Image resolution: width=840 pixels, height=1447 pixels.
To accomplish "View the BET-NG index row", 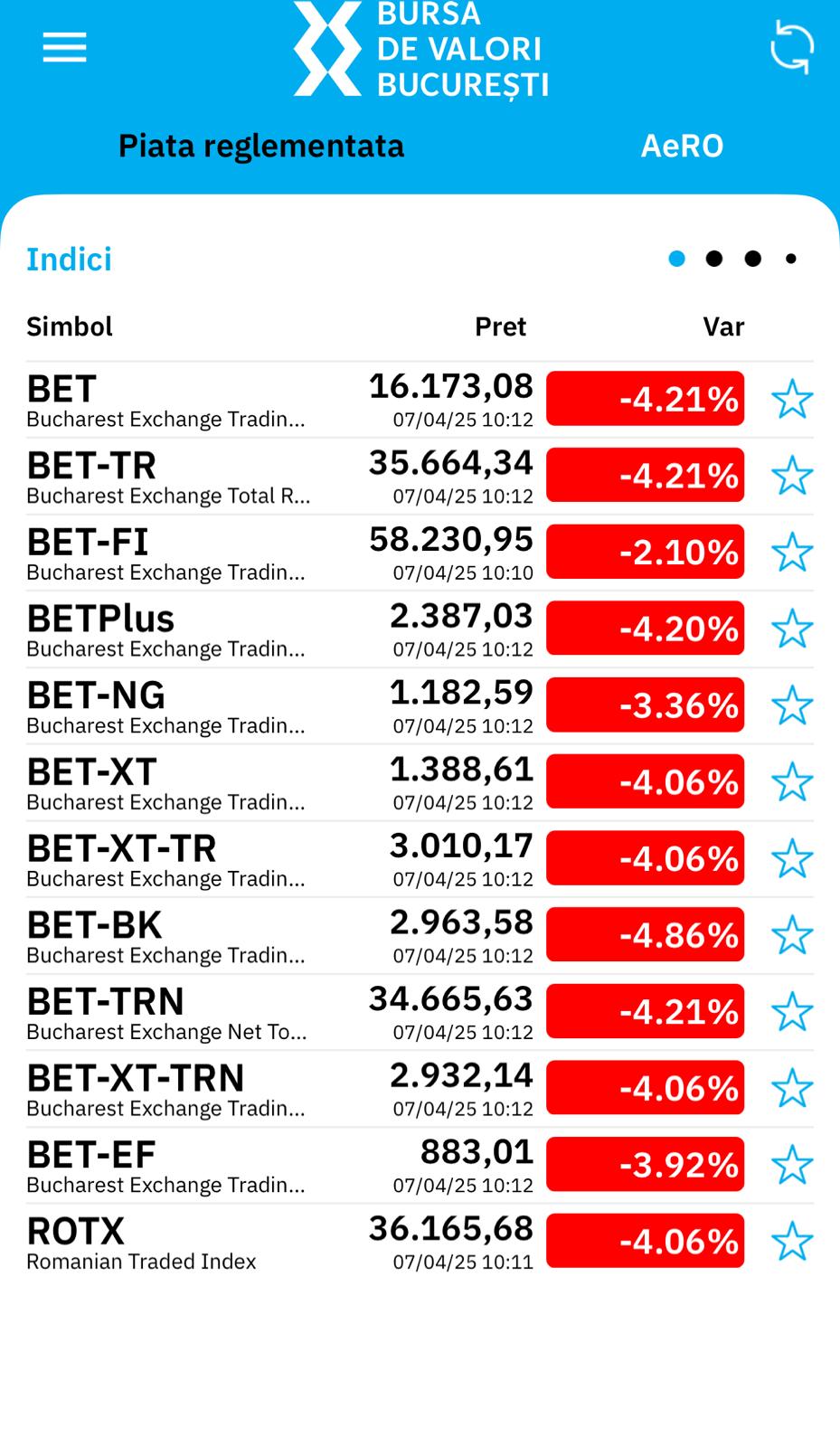I will point(420,705).
